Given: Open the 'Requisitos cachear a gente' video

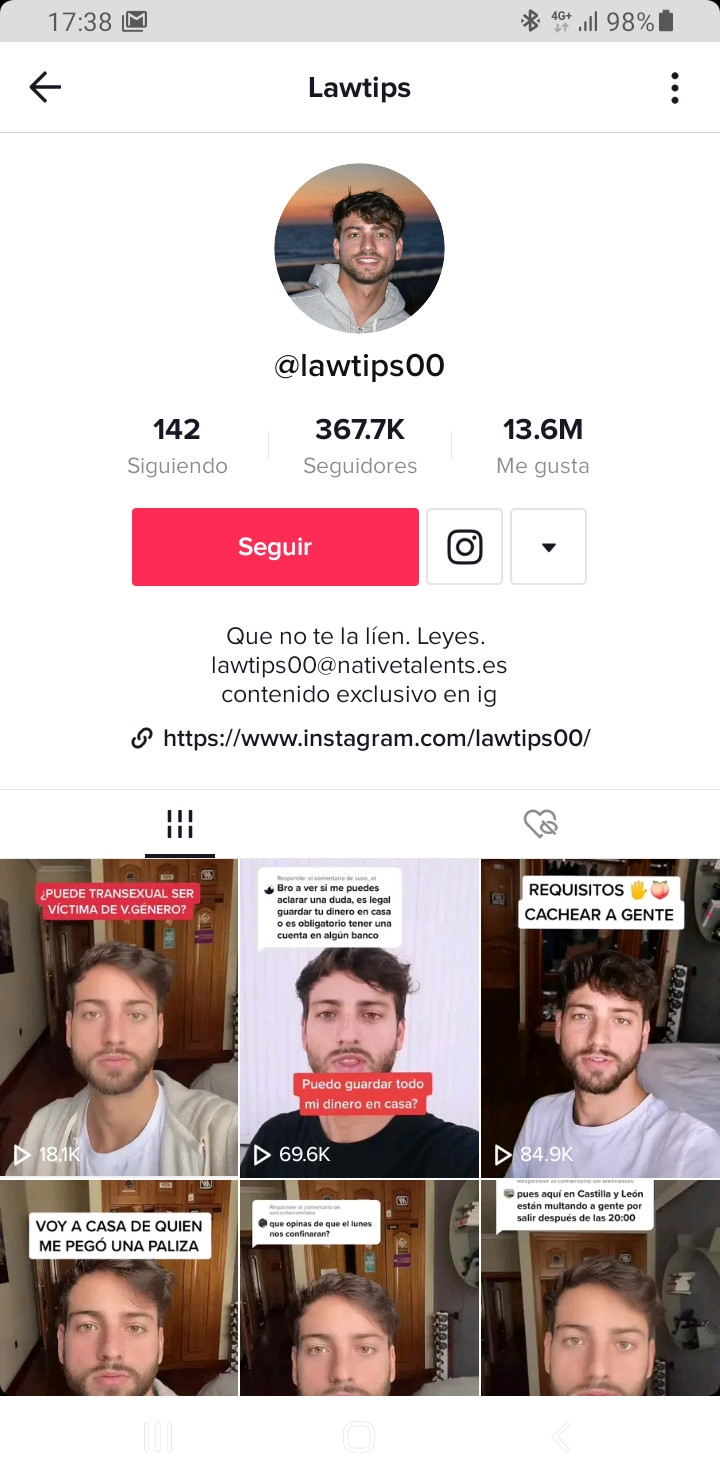Looking at the screenshot, I should tap(600, 1017).
